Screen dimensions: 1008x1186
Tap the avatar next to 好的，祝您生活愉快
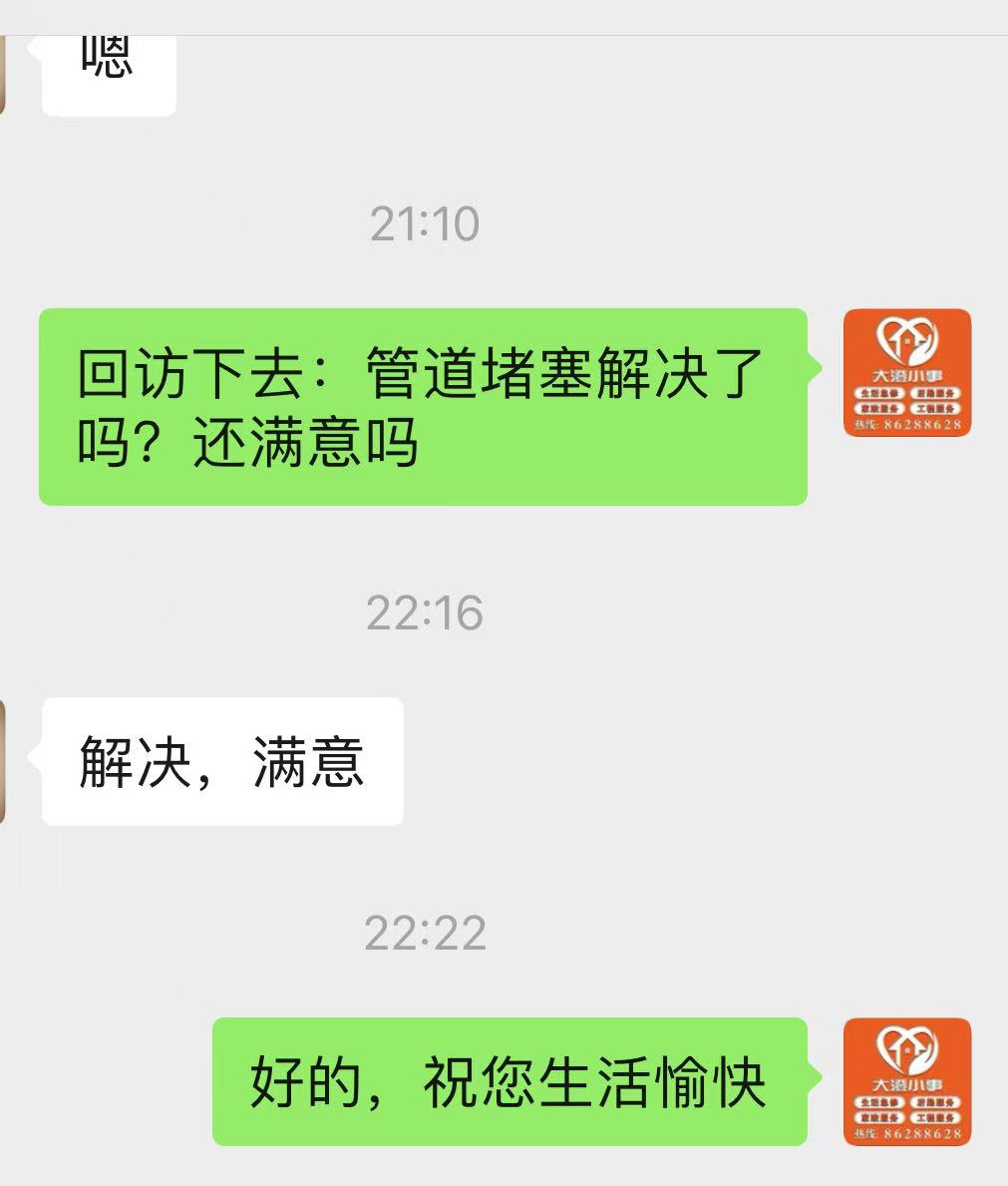click(906, 1081)
